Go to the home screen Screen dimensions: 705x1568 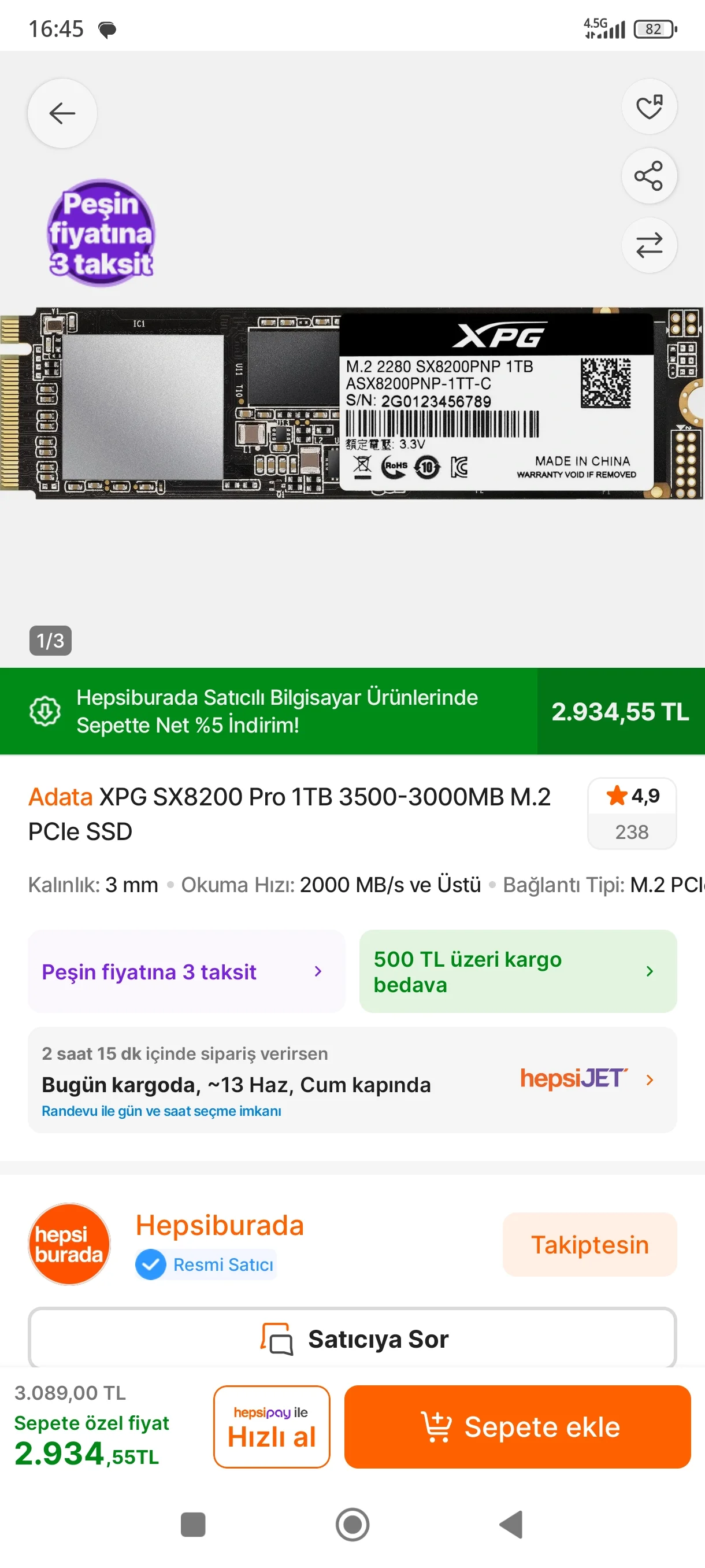(352, 1525)
